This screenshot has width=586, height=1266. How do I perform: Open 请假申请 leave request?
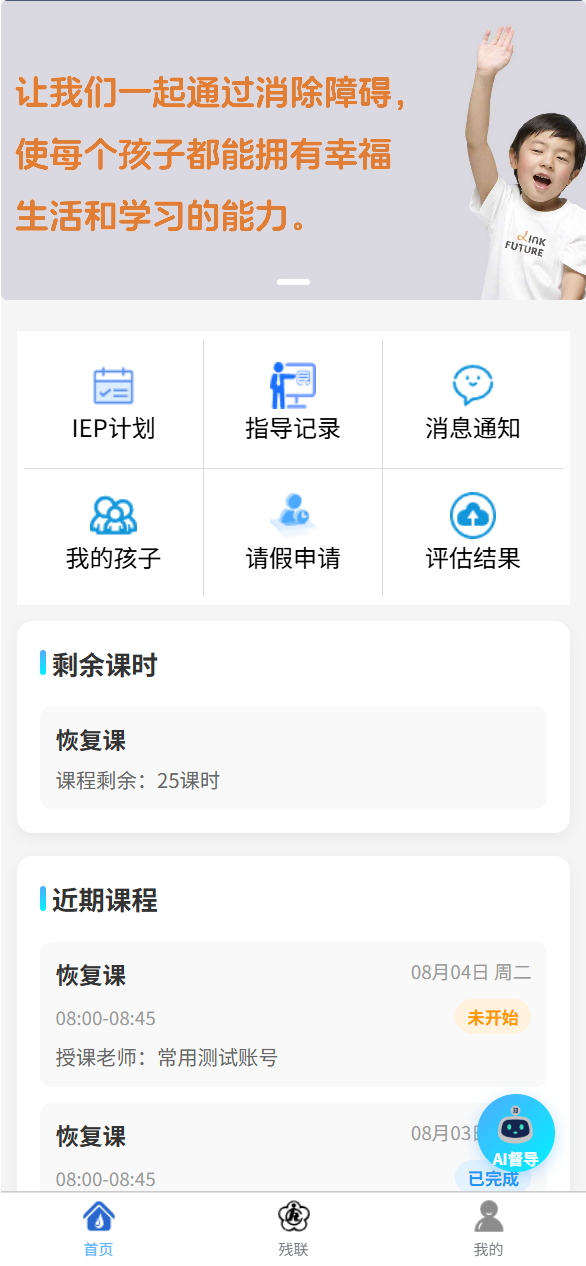coord(293,533)
